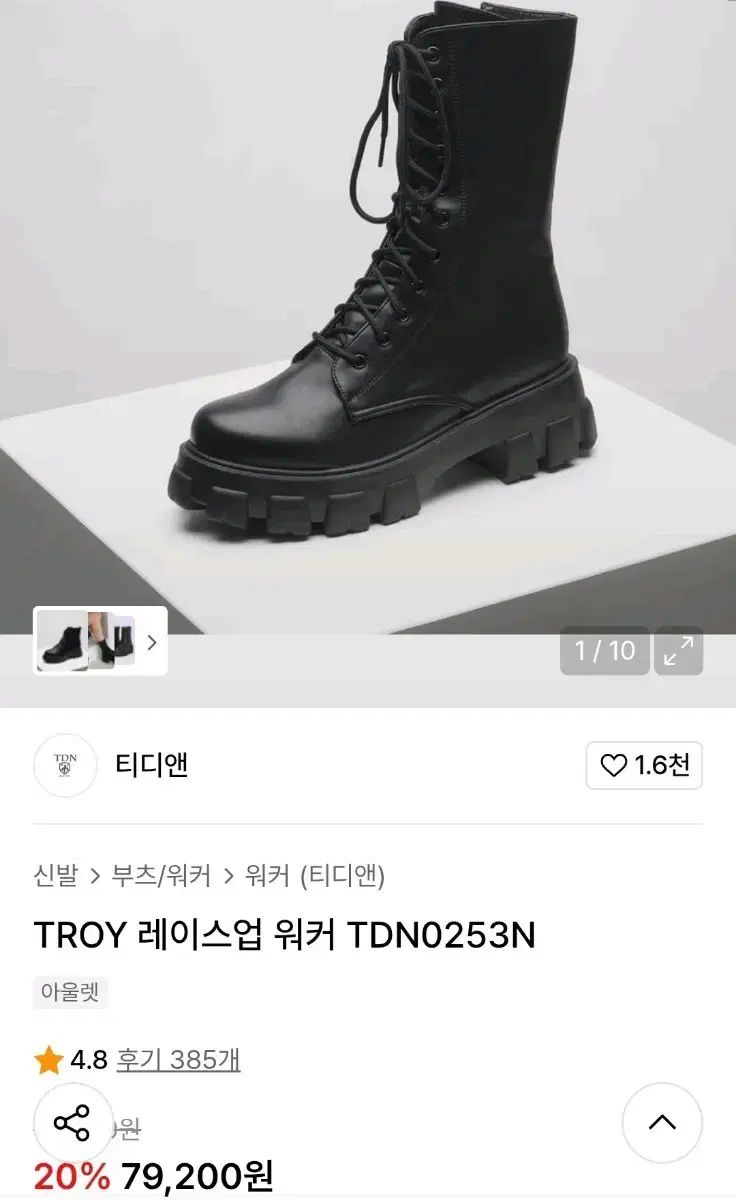Viewport: 736px width, 1200px height.
Task: Go to the 부츠/워커 category
Action: (x=161, y=876)
